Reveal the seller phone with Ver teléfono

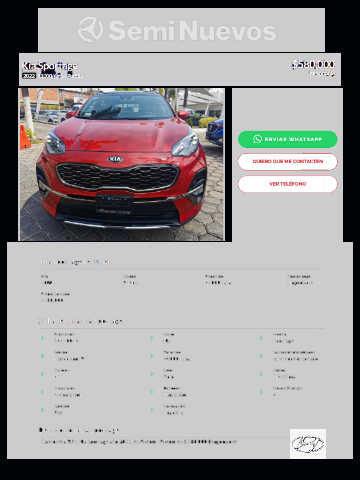click(288, 184)
